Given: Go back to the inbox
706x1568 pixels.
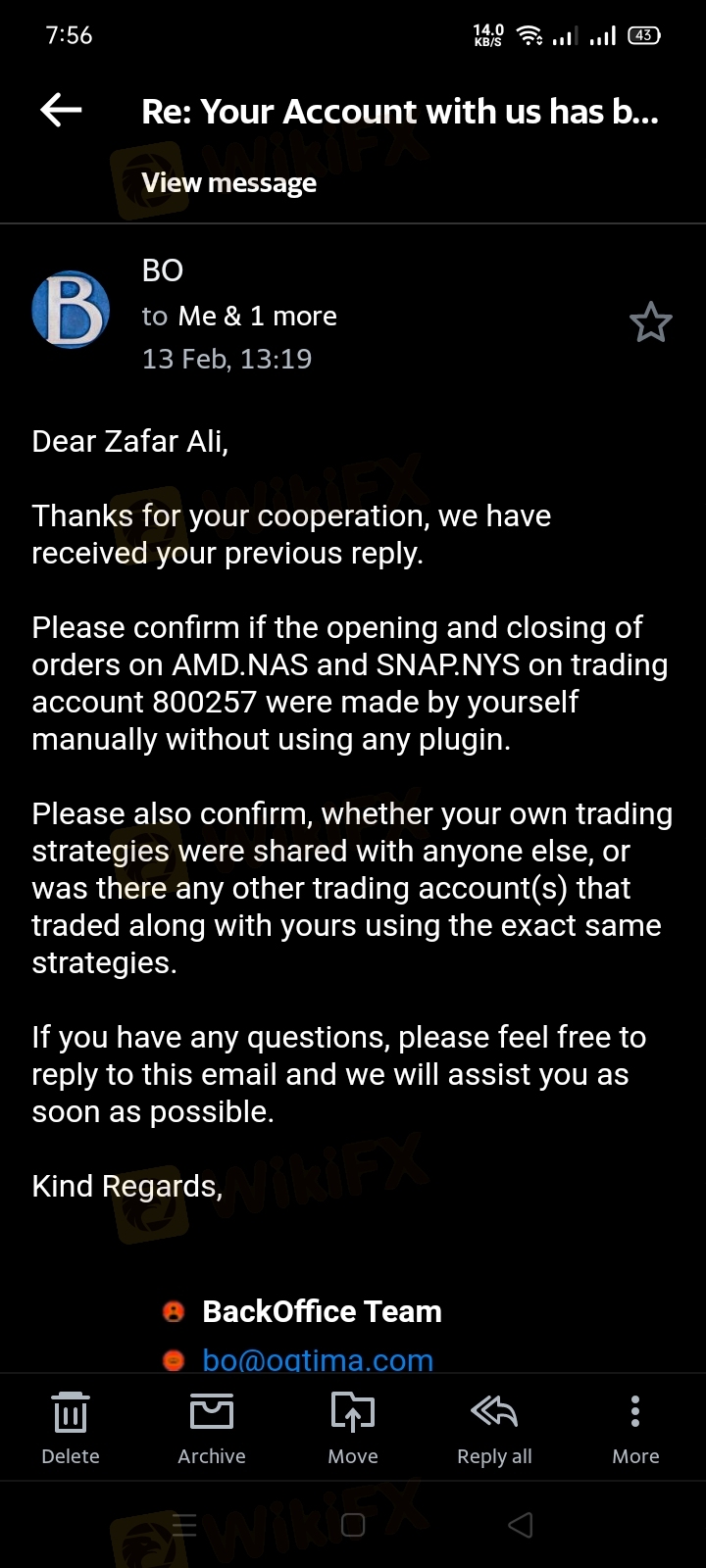Looking at the screenshot, I should pos(61,111).
